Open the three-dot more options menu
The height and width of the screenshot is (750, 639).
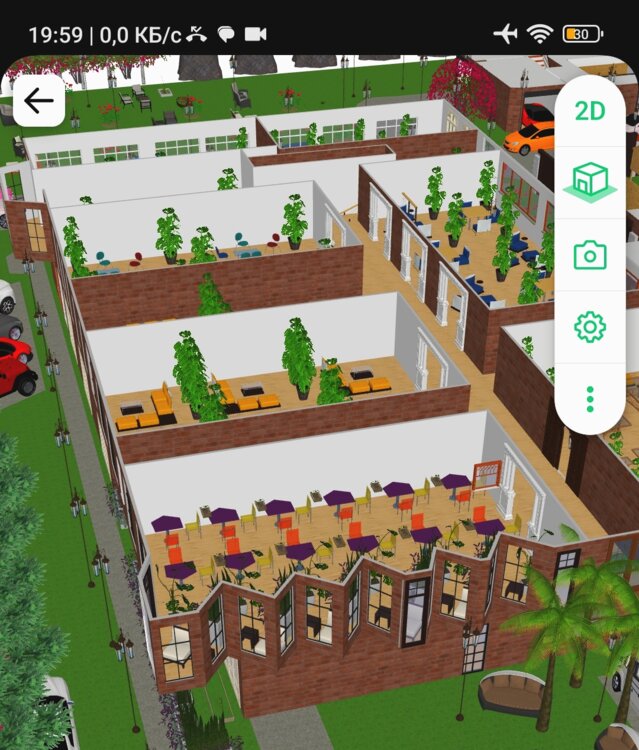pyautogui.click(x=590, y=398)
